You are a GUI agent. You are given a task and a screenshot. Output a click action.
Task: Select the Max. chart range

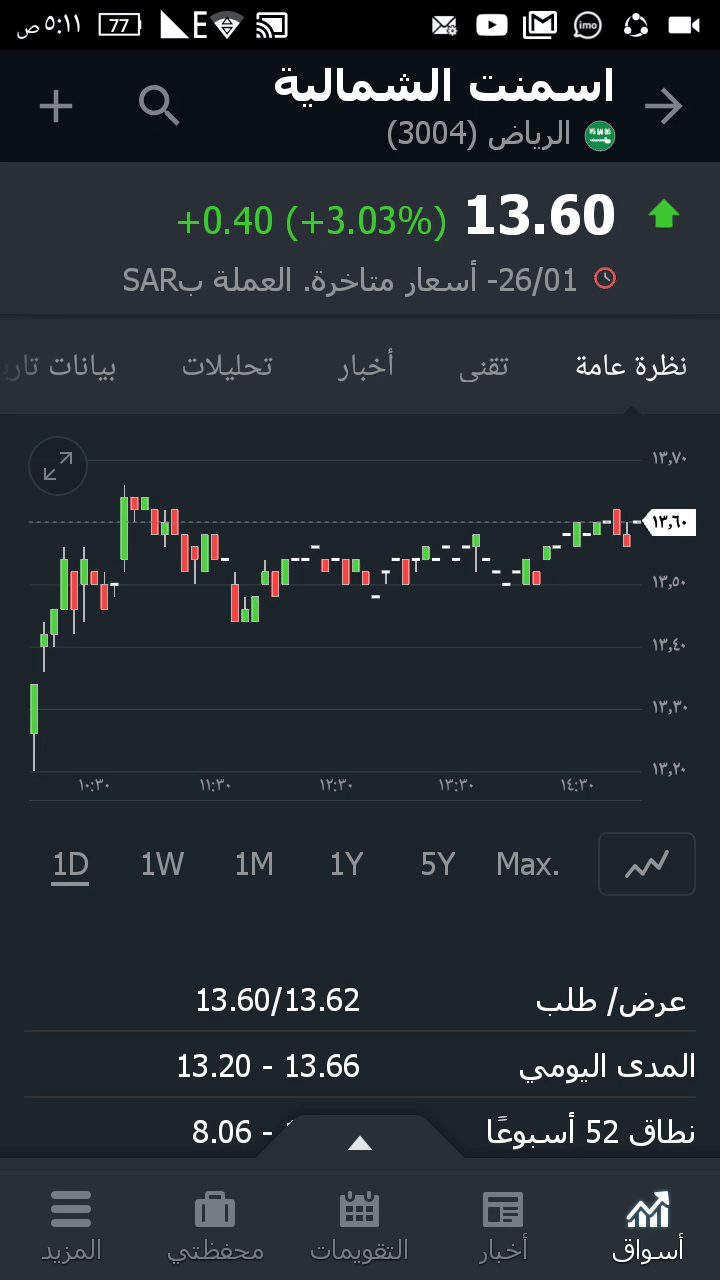tap(528, 864)
